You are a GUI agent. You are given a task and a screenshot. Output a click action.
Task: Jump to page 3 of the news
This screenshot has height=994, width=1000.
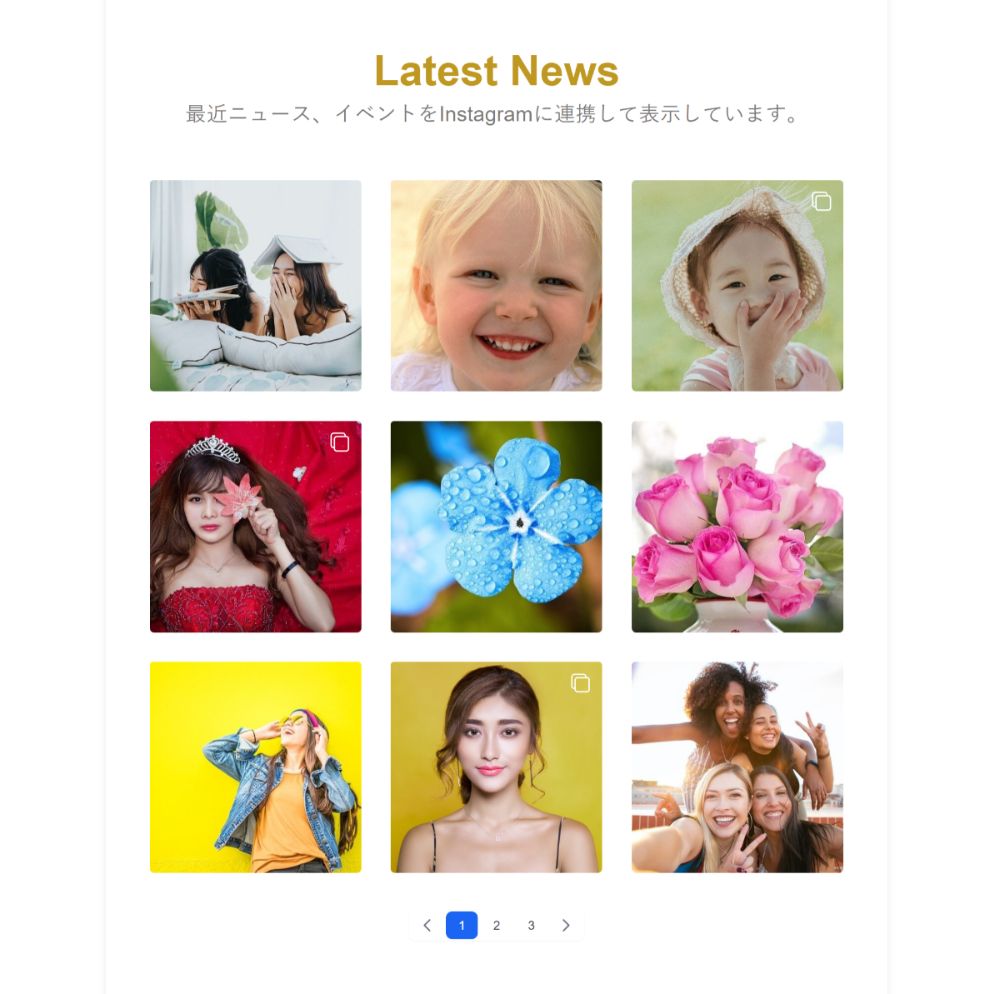531,925
